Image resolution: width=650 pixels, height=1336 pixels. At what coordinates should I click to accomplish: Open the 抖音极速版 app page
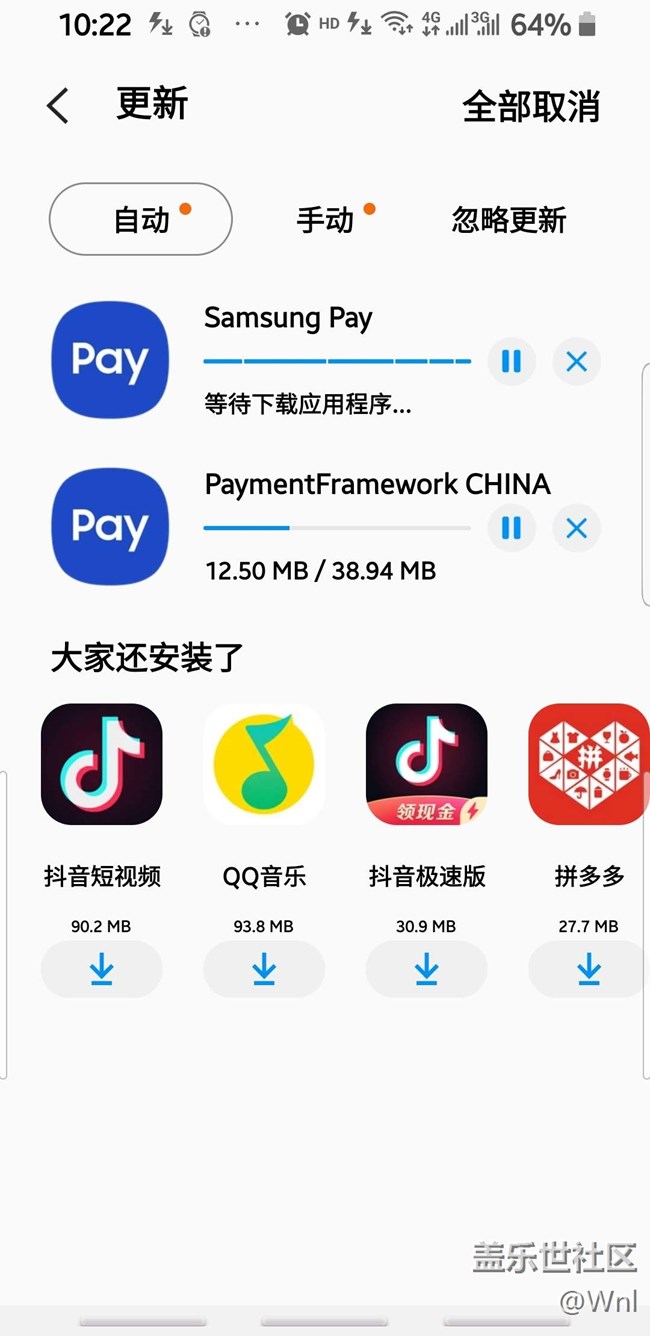[x=427, y=764]
